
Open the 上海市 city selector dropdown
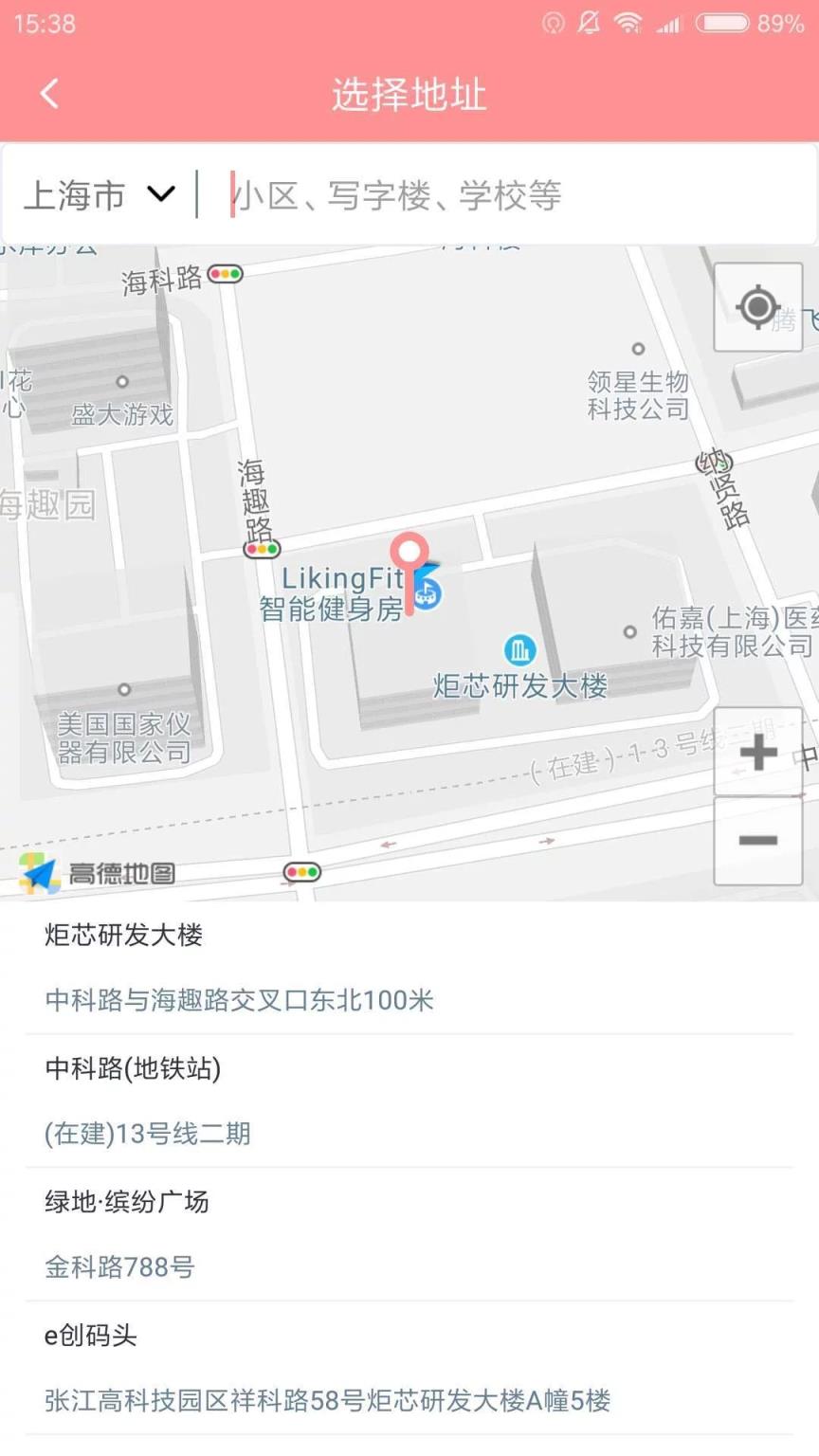click(99, 194)
